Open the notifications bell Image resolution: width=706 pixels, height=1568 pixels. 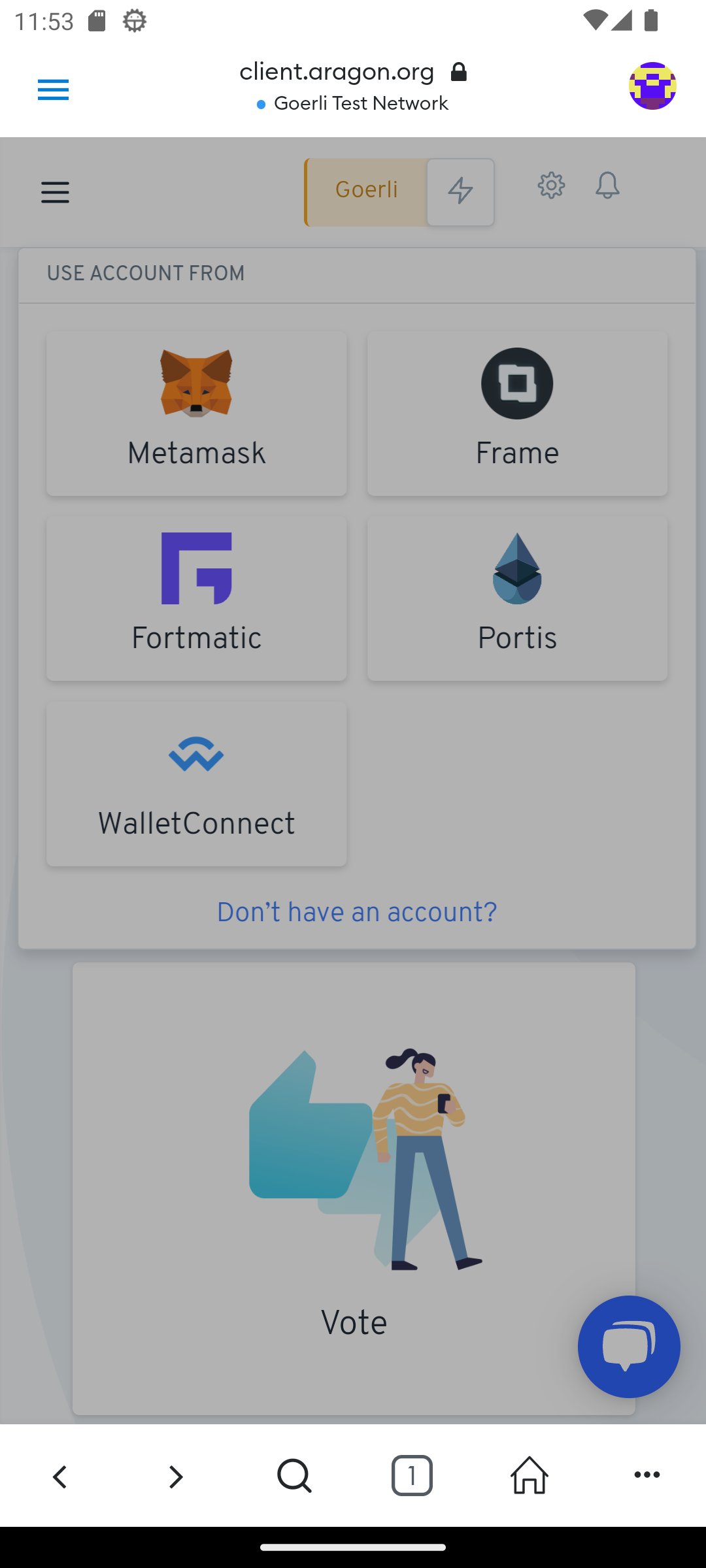[607, 186]
